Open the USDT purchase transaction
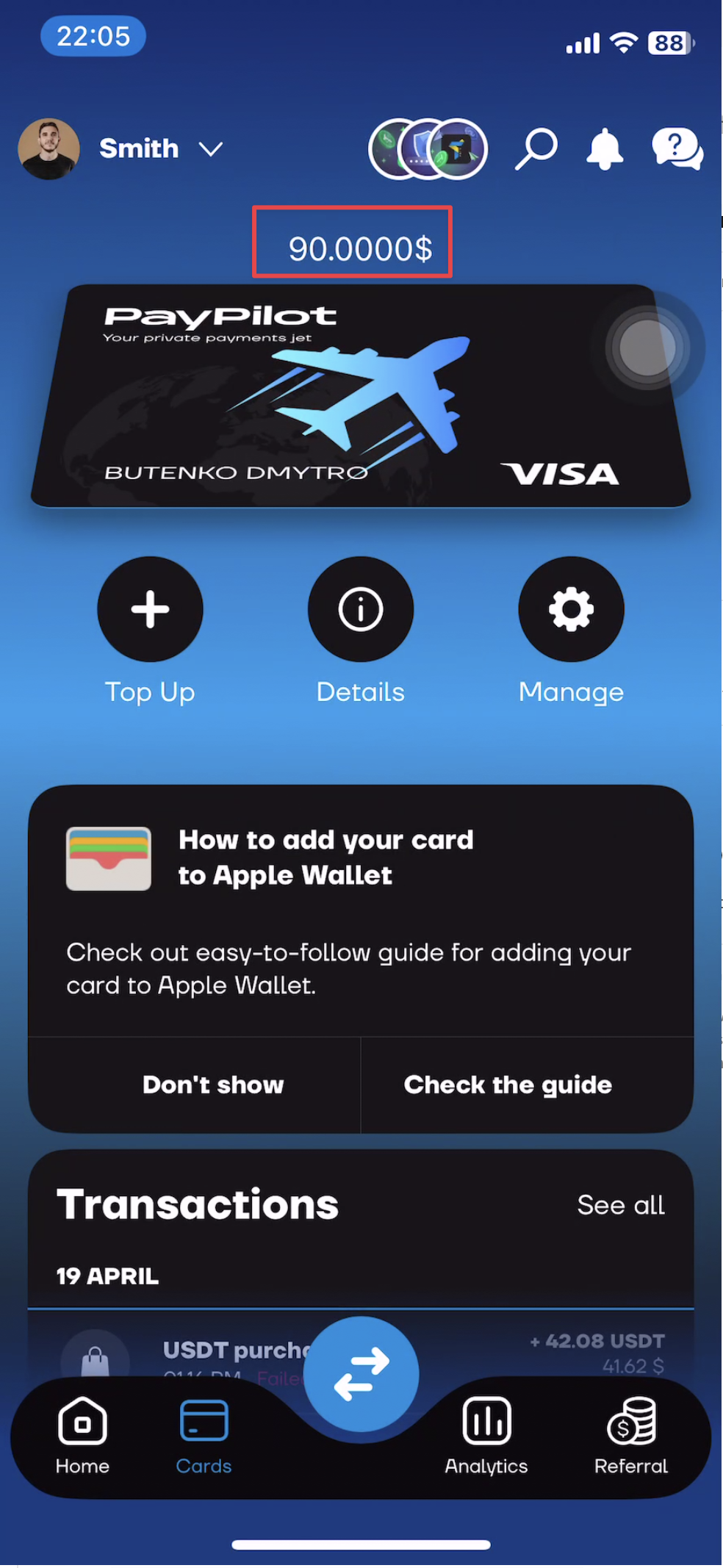The image size is (723, 1568). [220, 1351]
